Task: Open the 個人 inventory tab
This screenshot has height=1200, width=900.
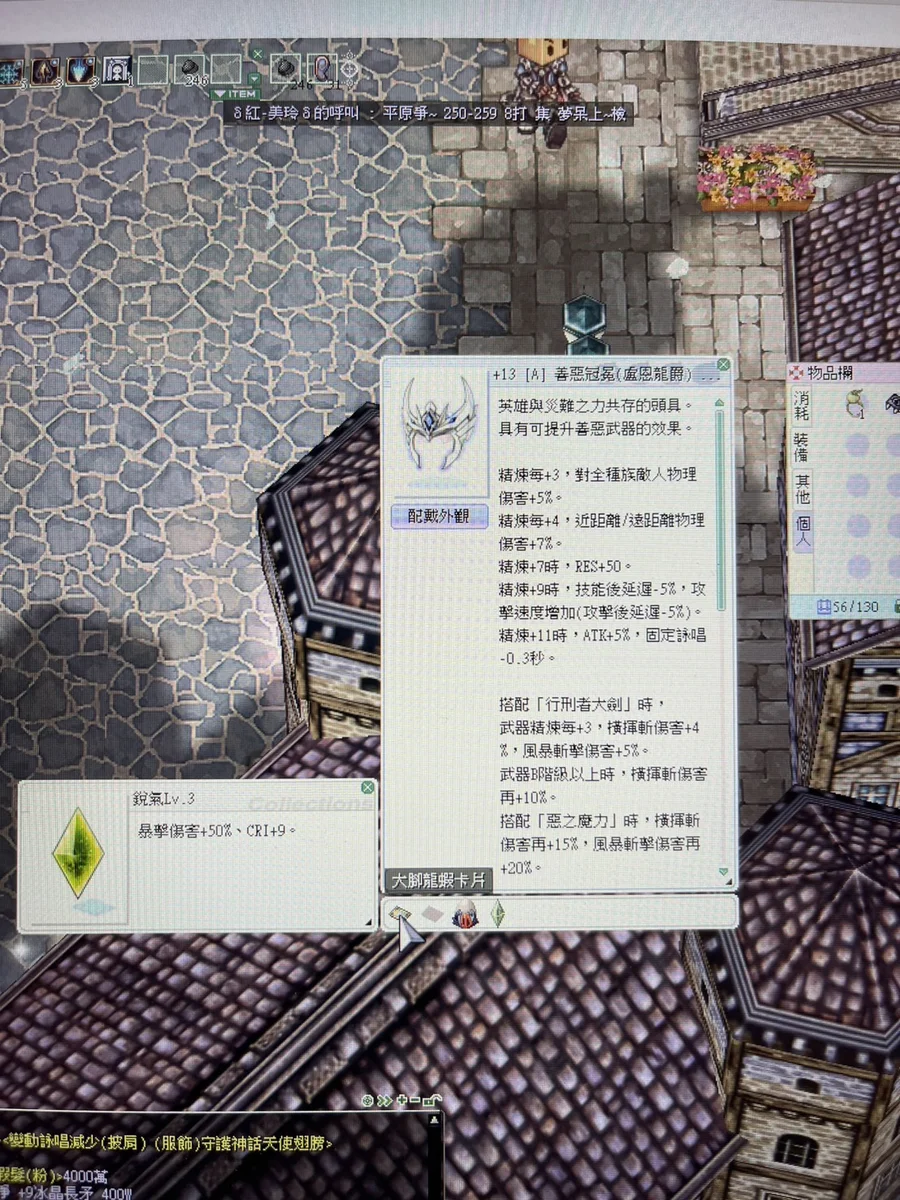Action: click(803, 529)
